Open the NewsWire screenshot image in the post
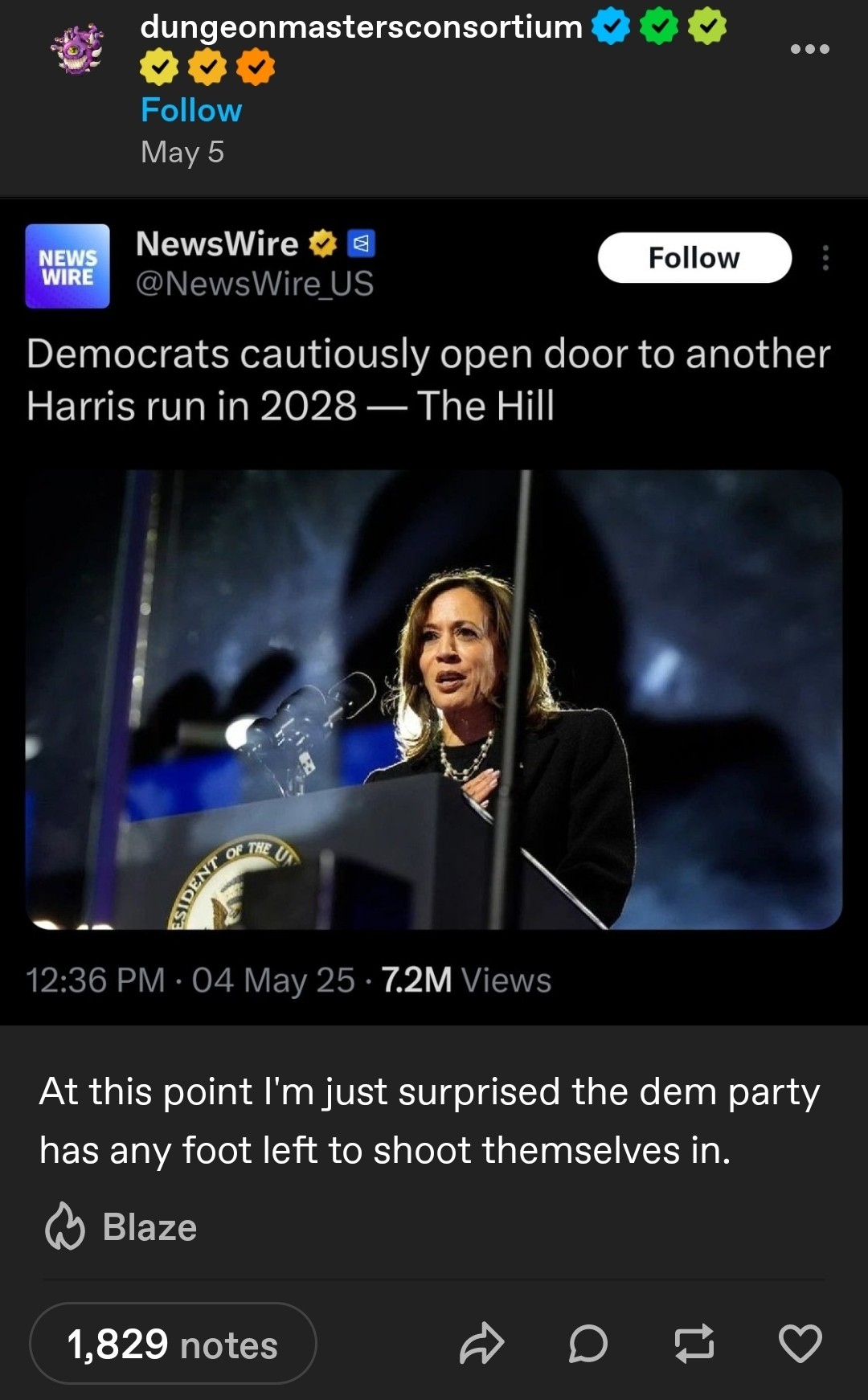 pos(434,611)
